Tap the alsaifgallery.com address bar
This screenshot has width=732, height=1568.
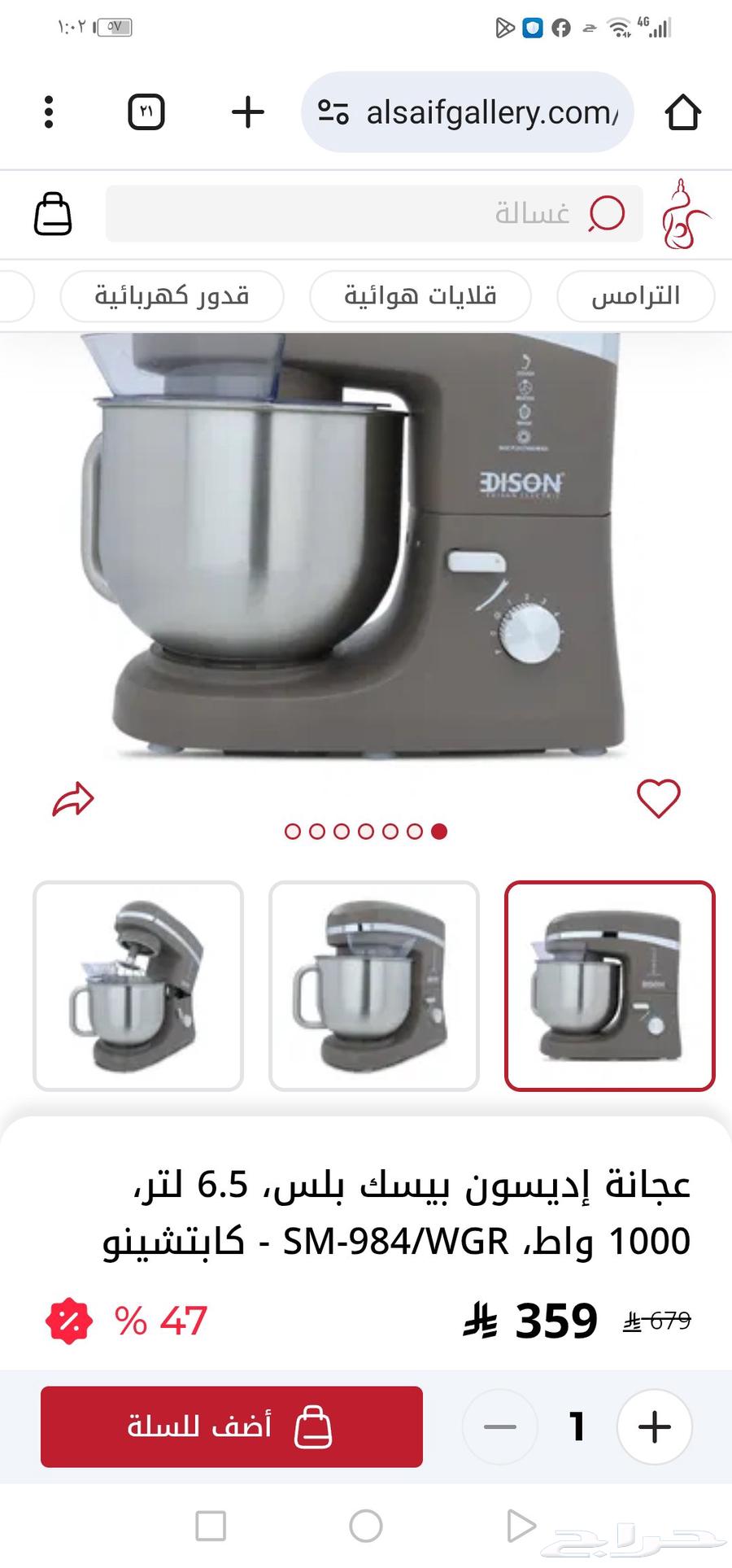pos(468,112)
